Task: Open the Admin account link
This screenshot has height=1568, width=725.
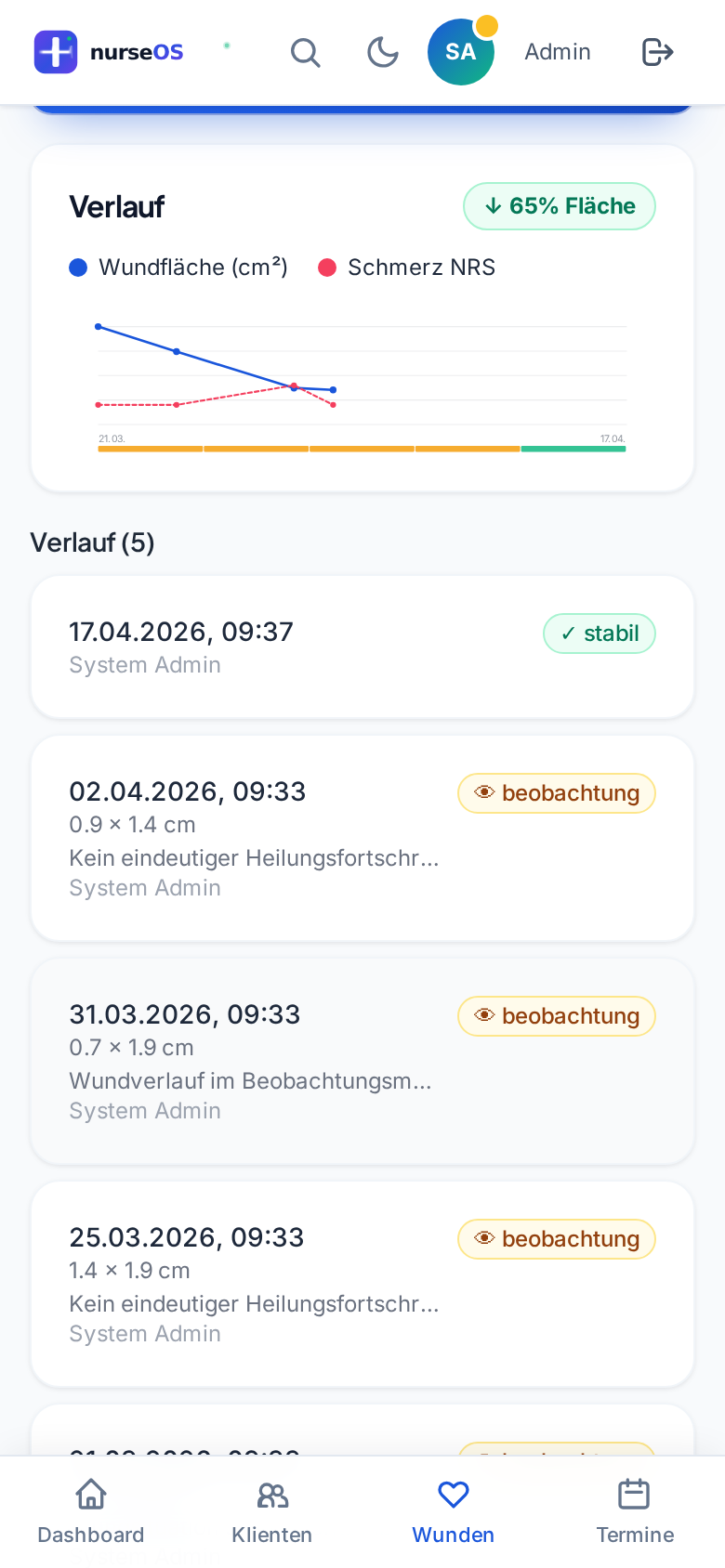Action: tap(557, 52)
